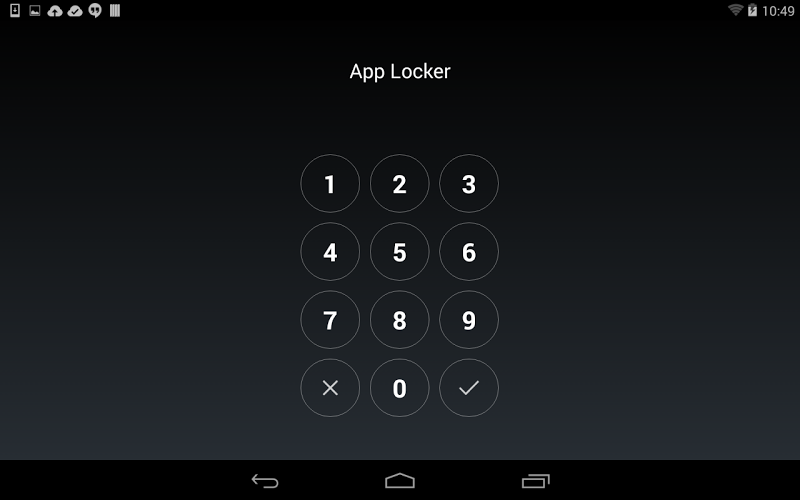The height and width of the screenshot is (500, 800).
Task: Tap the number 0 key
Action: [399, 388]
